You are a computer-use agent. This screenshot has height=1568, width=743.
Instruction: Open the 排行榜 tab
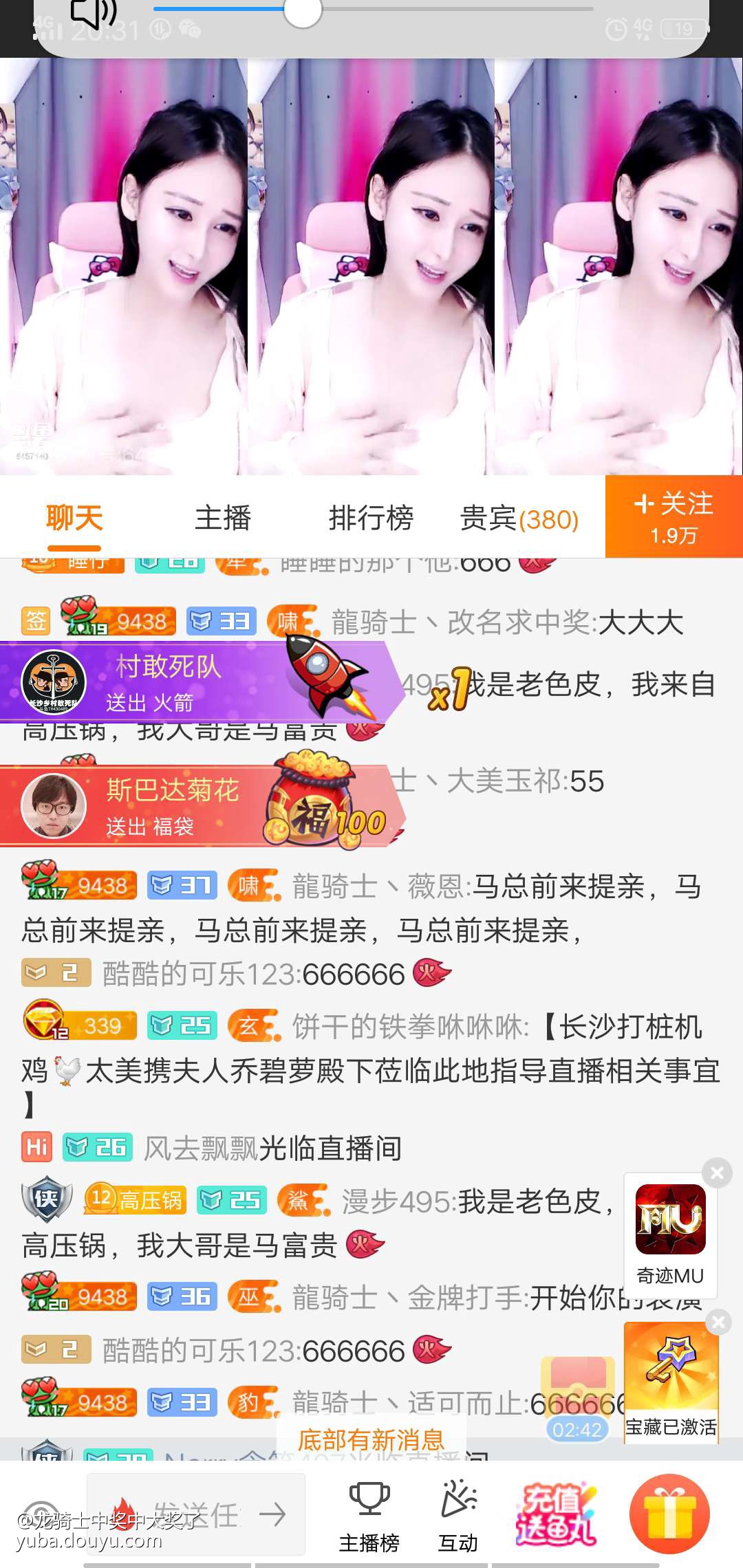point(371,518)
